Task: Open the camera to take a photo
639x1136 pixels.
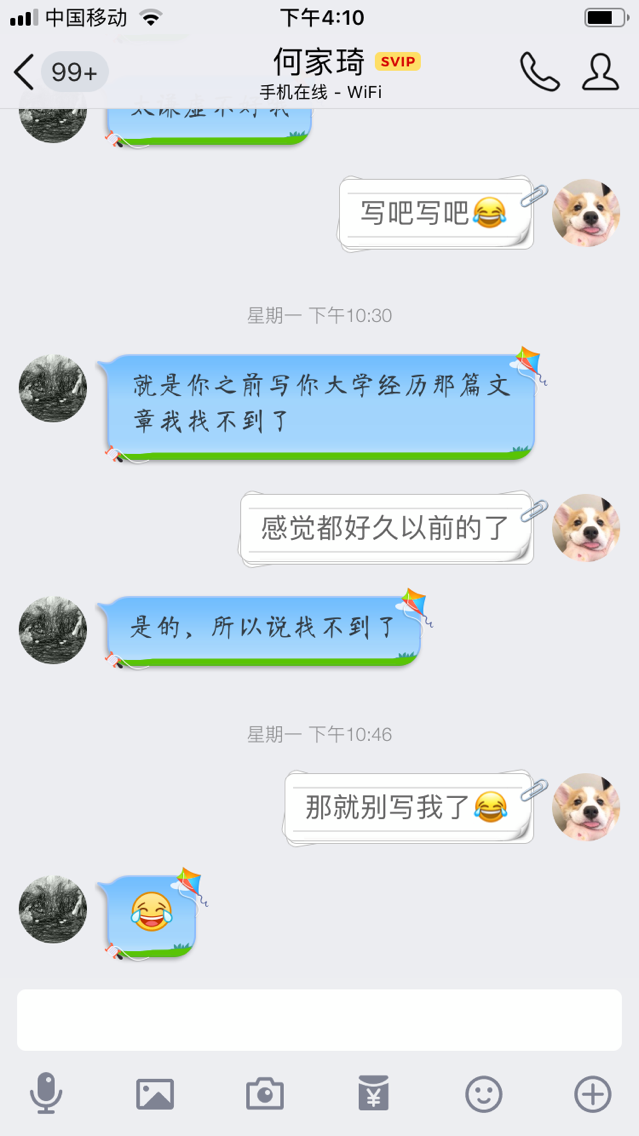Action: (265, 1094)
